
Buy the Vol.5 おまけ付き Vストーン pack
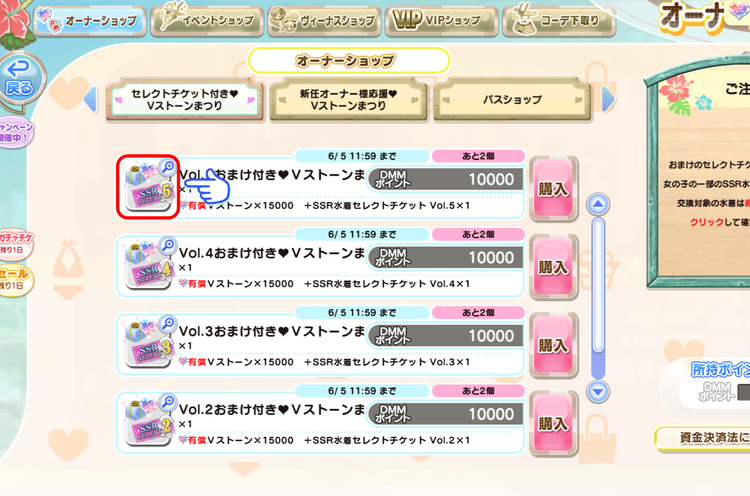(553, 186)
